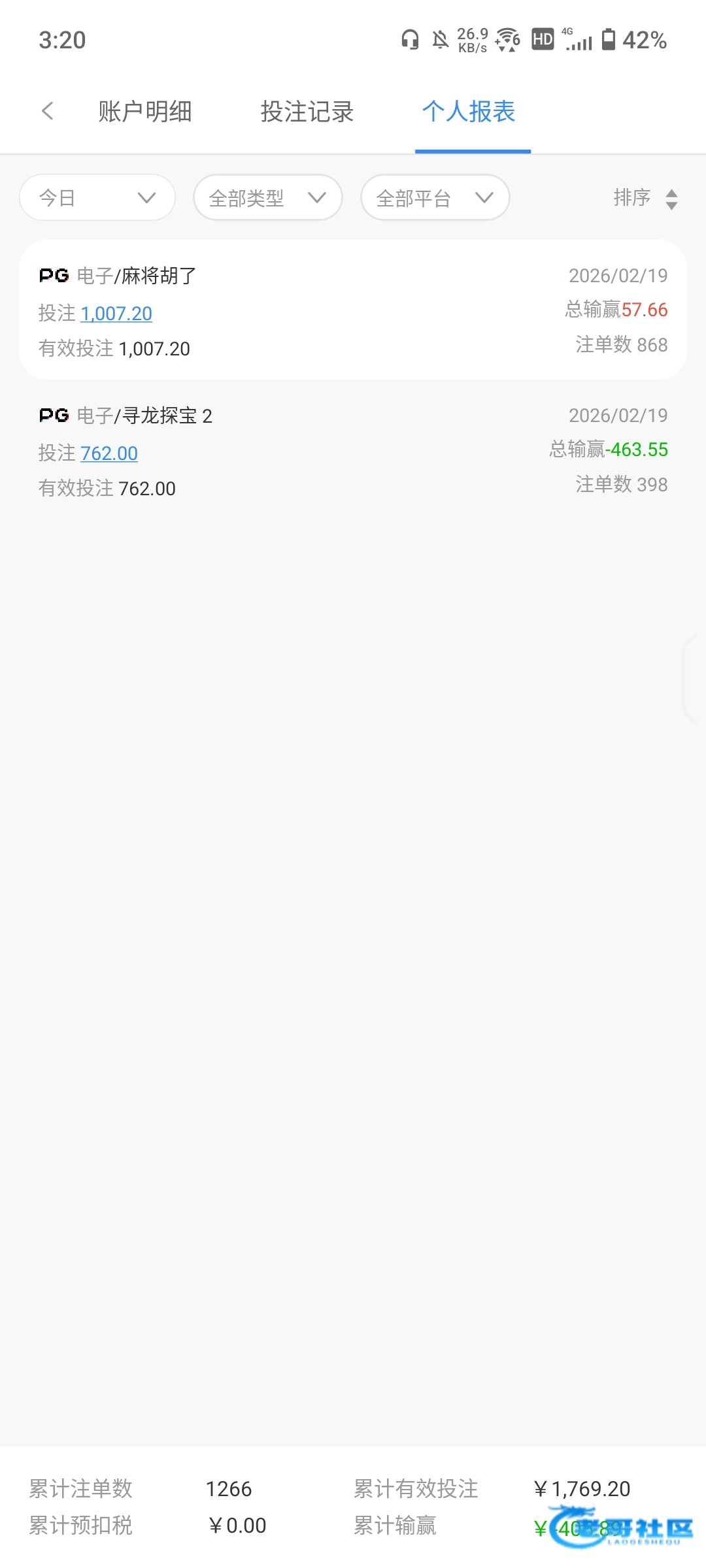Go back using the top-left arrow
706x1568 pixels.
tap(47, 111)
